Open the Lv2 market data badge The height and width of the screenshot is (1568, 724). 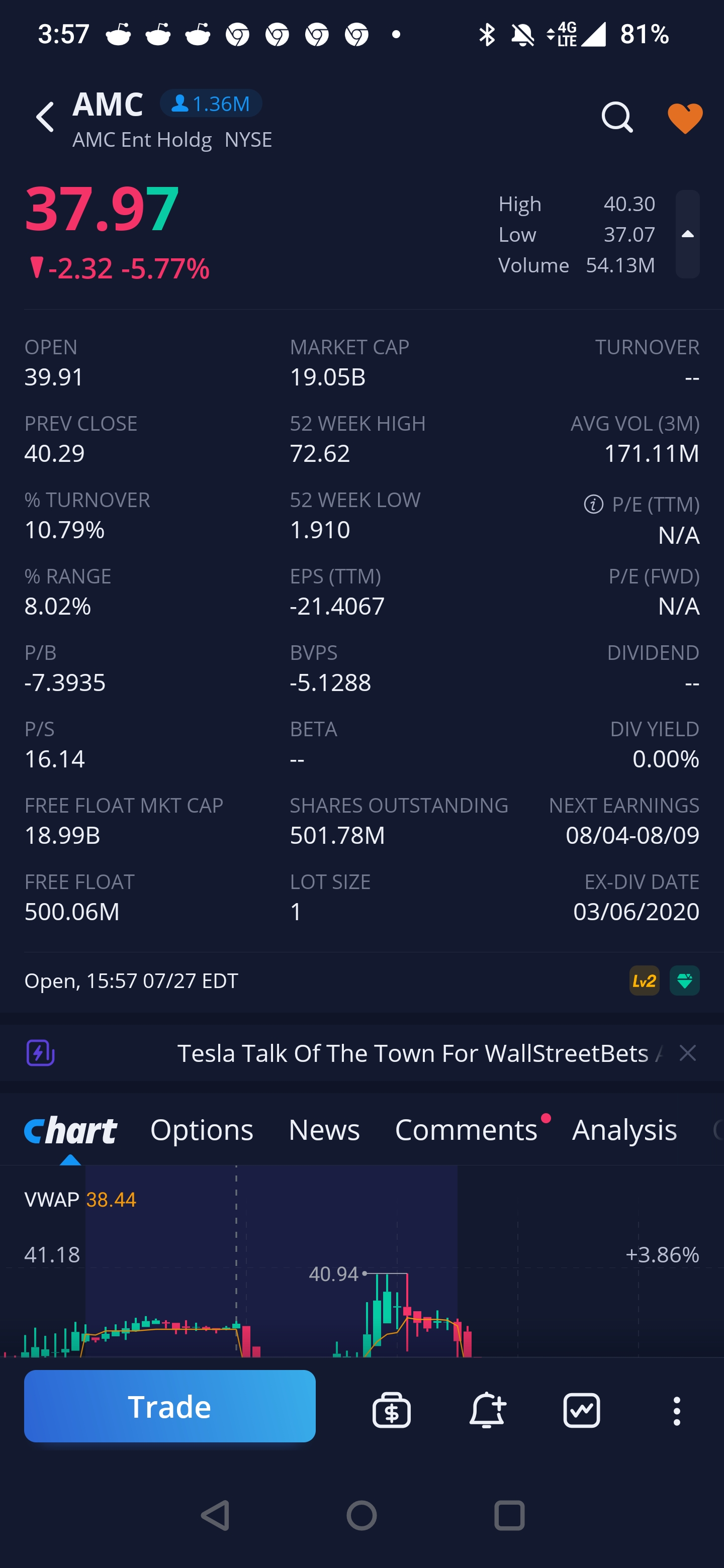click(x=644, y=981)
